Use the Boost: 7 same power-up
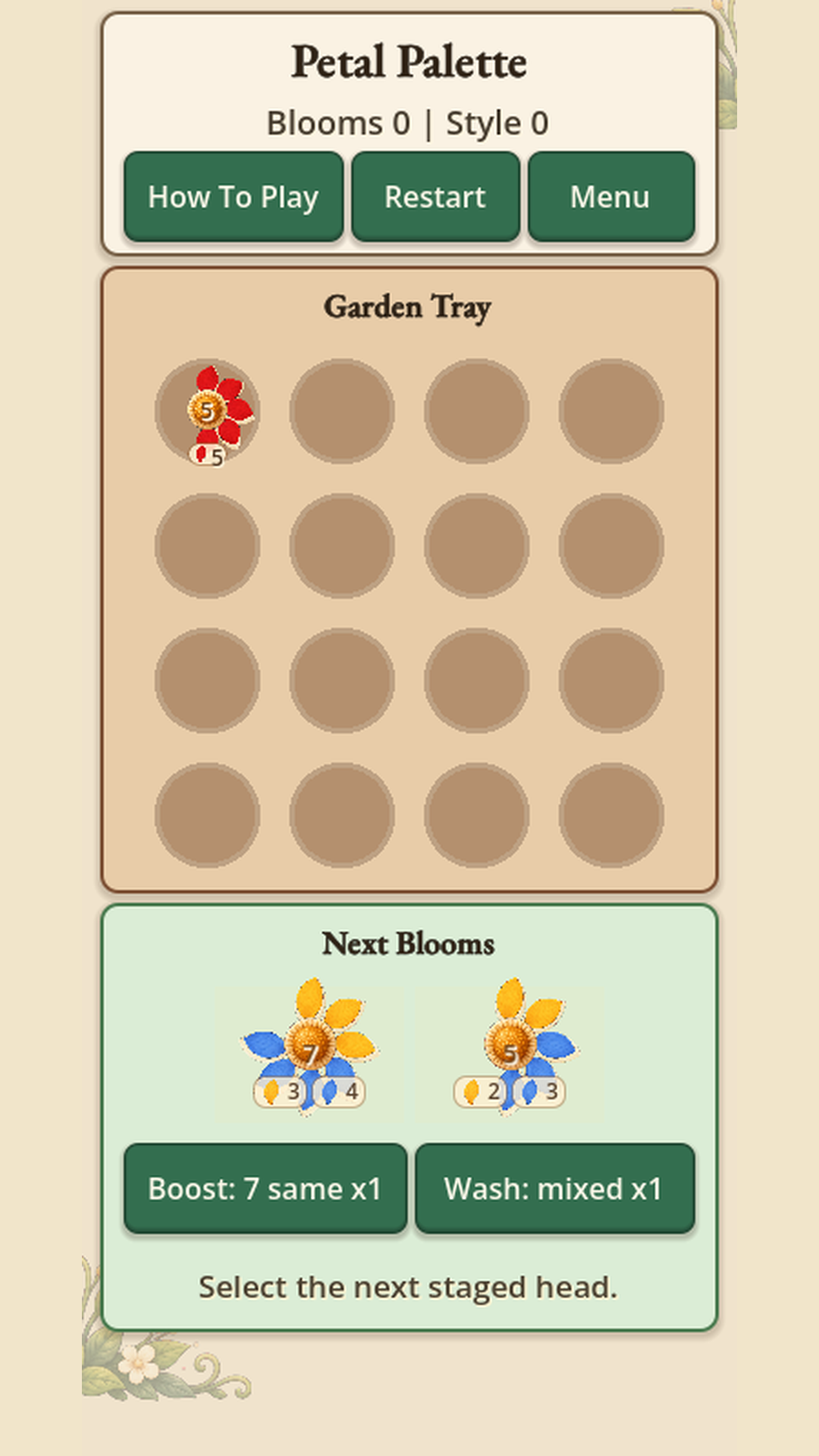The height and width of the screenshot is (1456, 819). pos(265,1188)
